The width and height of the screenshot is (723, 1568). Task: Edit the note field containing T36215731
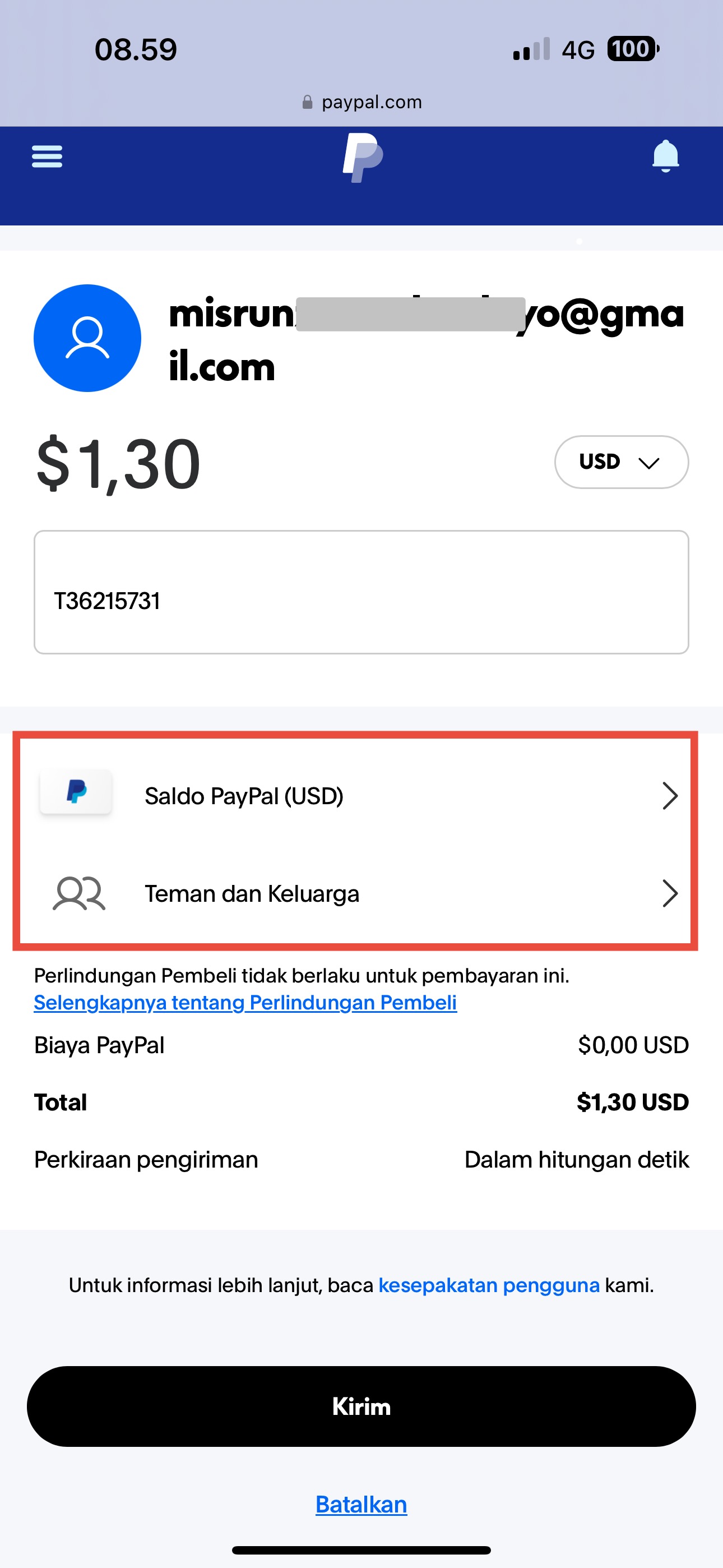(x=361, y=592)
